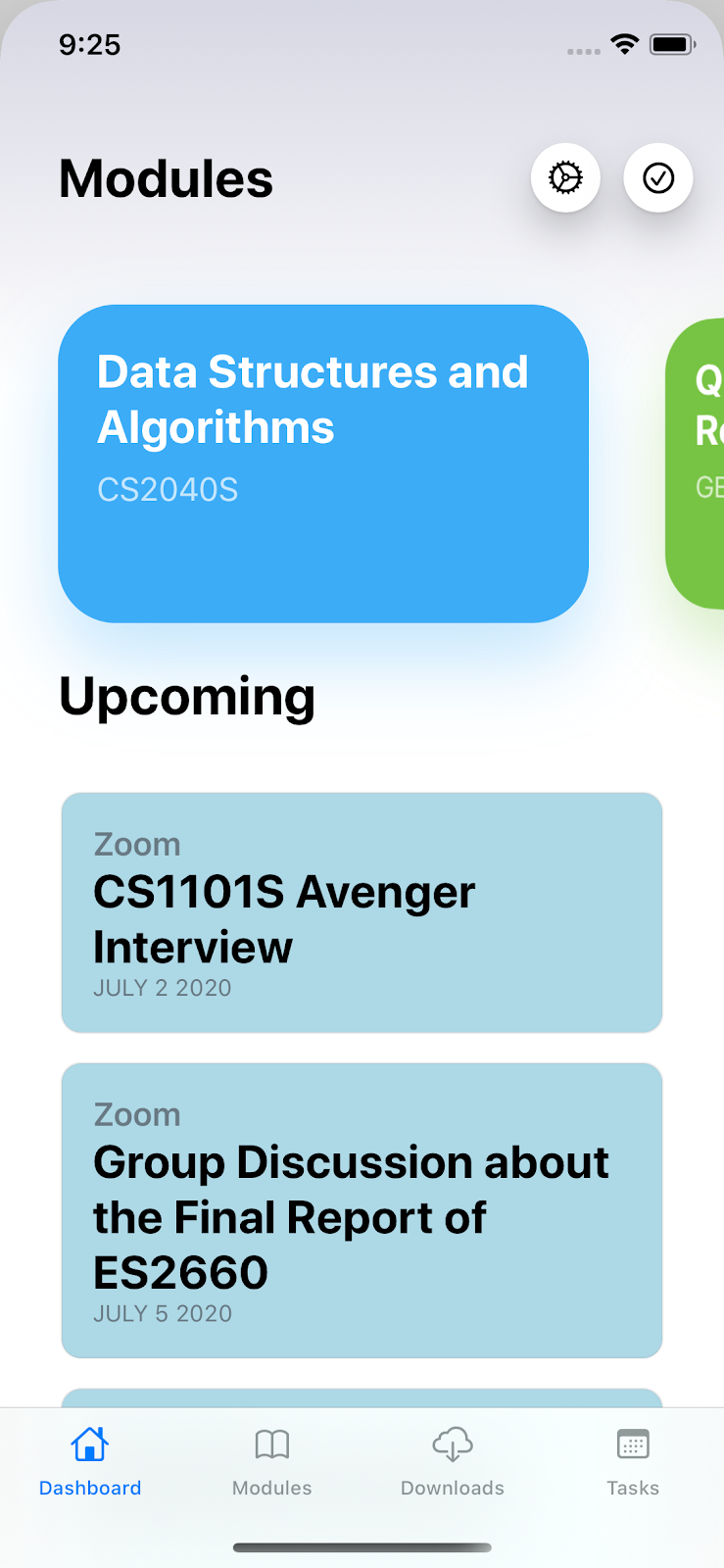724x1568 pixels.
Task: Open the settings gear icon
Action: [565, 177]
